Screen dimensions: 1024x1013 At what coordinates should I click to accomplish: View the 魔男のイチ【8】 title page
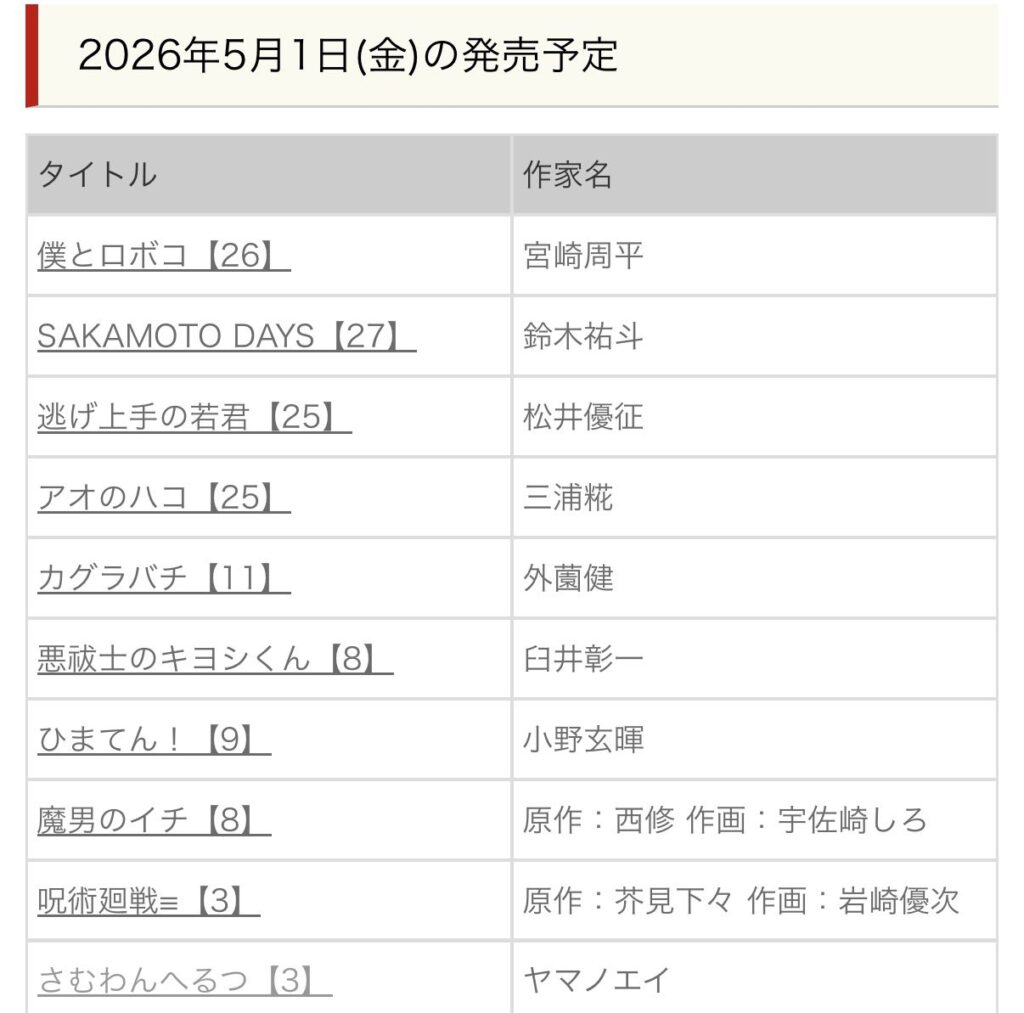[x=154, y=820]
